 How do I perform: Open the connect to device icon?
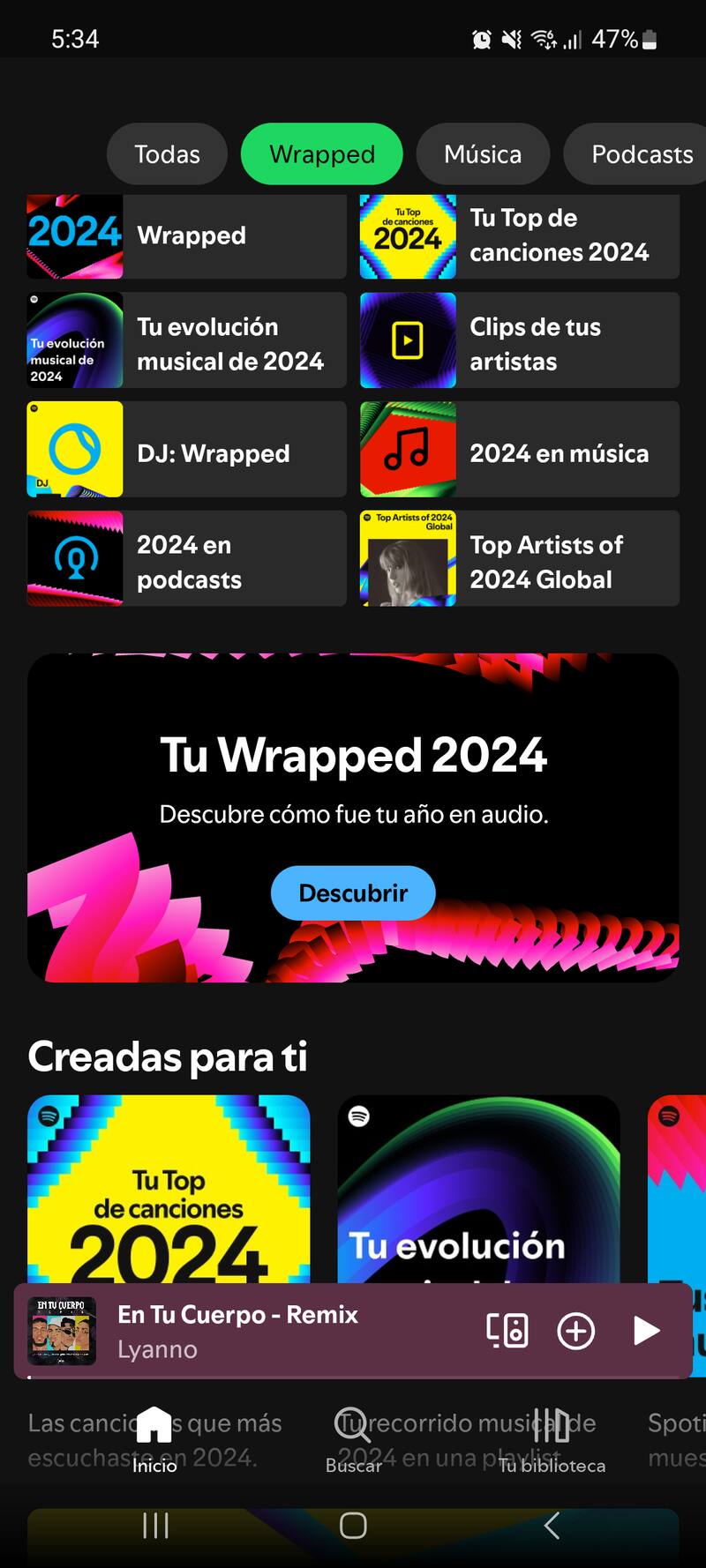pyautogui.click(x=507, y=1330)
